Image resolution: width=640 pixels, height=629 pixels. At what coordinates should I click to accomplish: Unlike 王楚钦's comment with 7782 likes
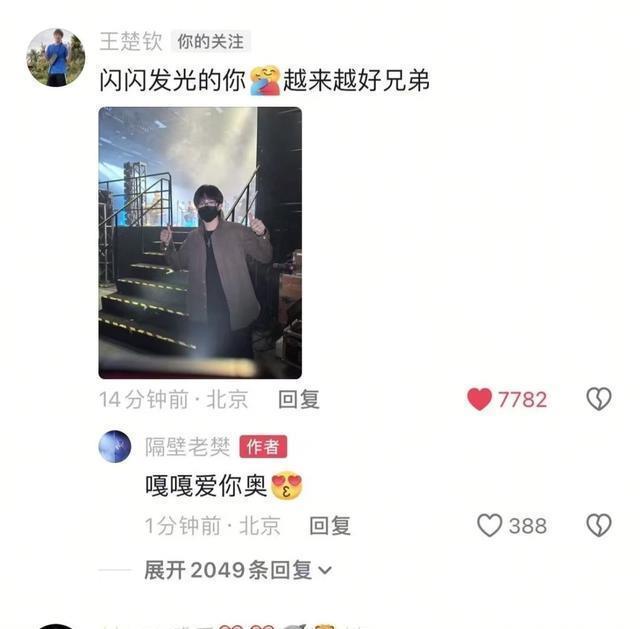480,399
